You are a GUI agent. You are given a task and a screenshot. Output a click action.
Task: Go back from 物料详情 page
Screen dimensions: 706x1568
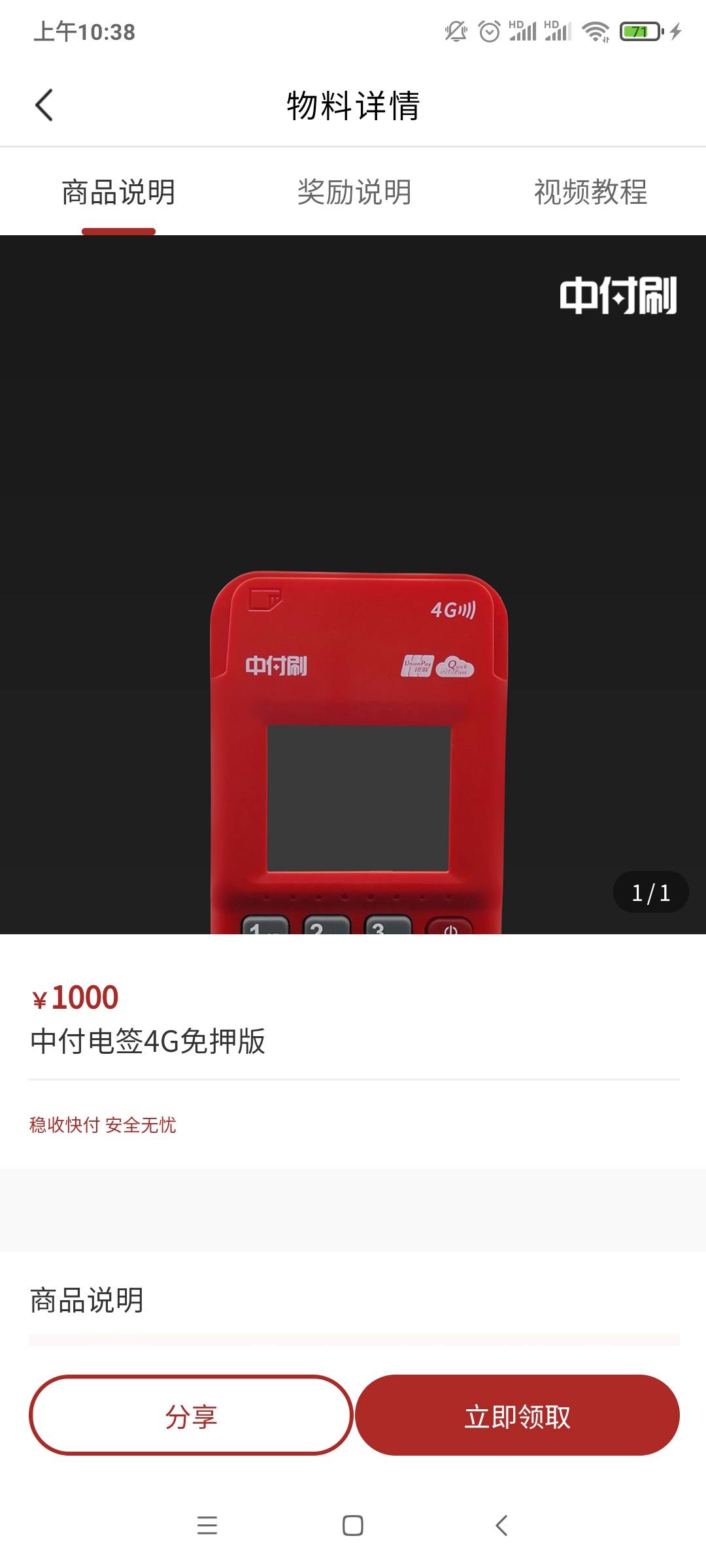coord(44,105)
